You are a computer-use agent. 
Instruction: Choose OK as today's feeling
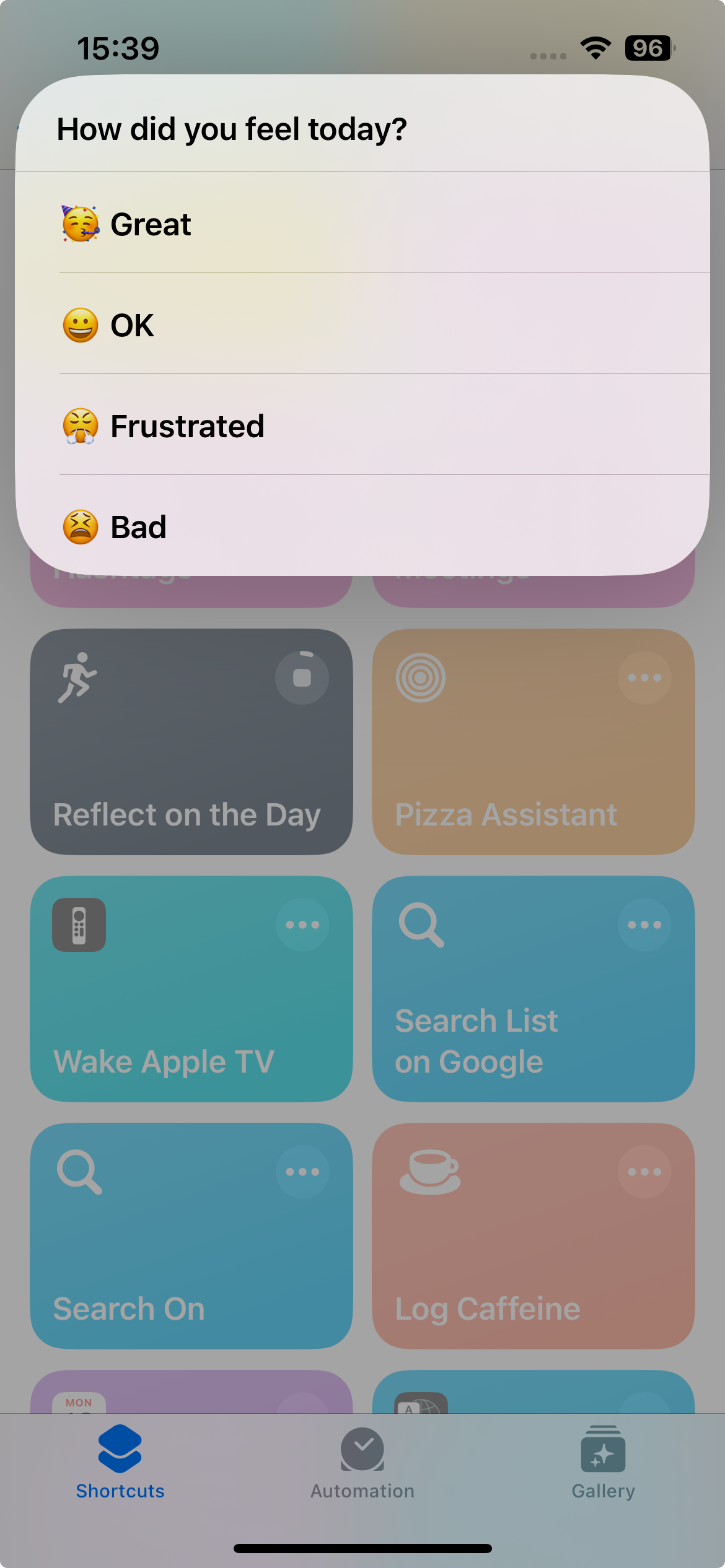[362, 324]
